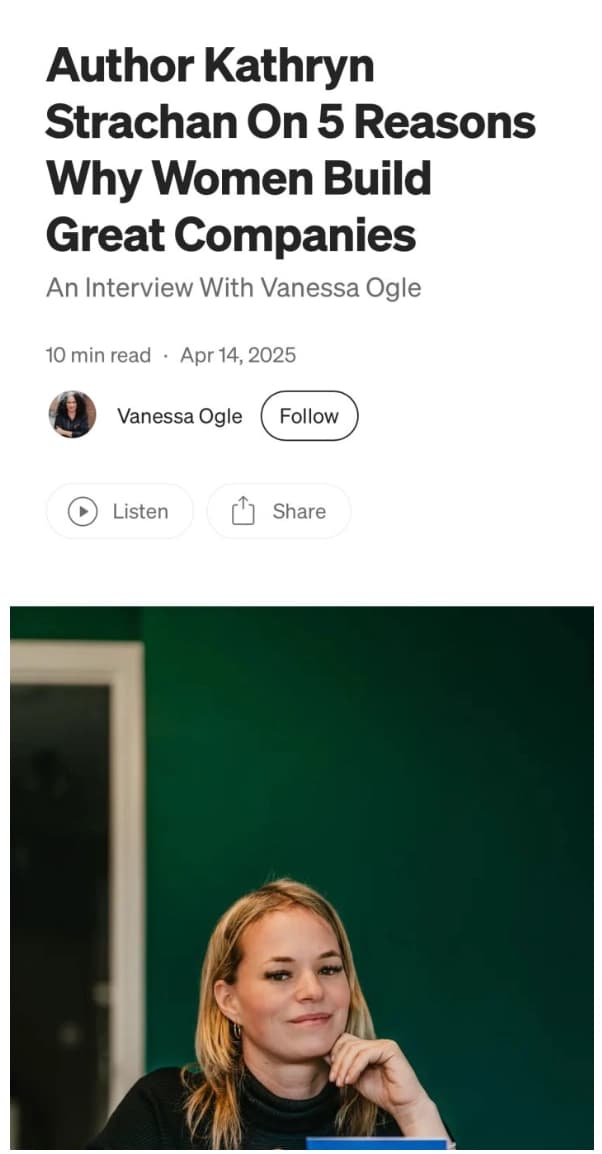Viewport: 602px width, 1154px height.
Task: Open author name Vanessa Ogle
Action: (179, 416)
